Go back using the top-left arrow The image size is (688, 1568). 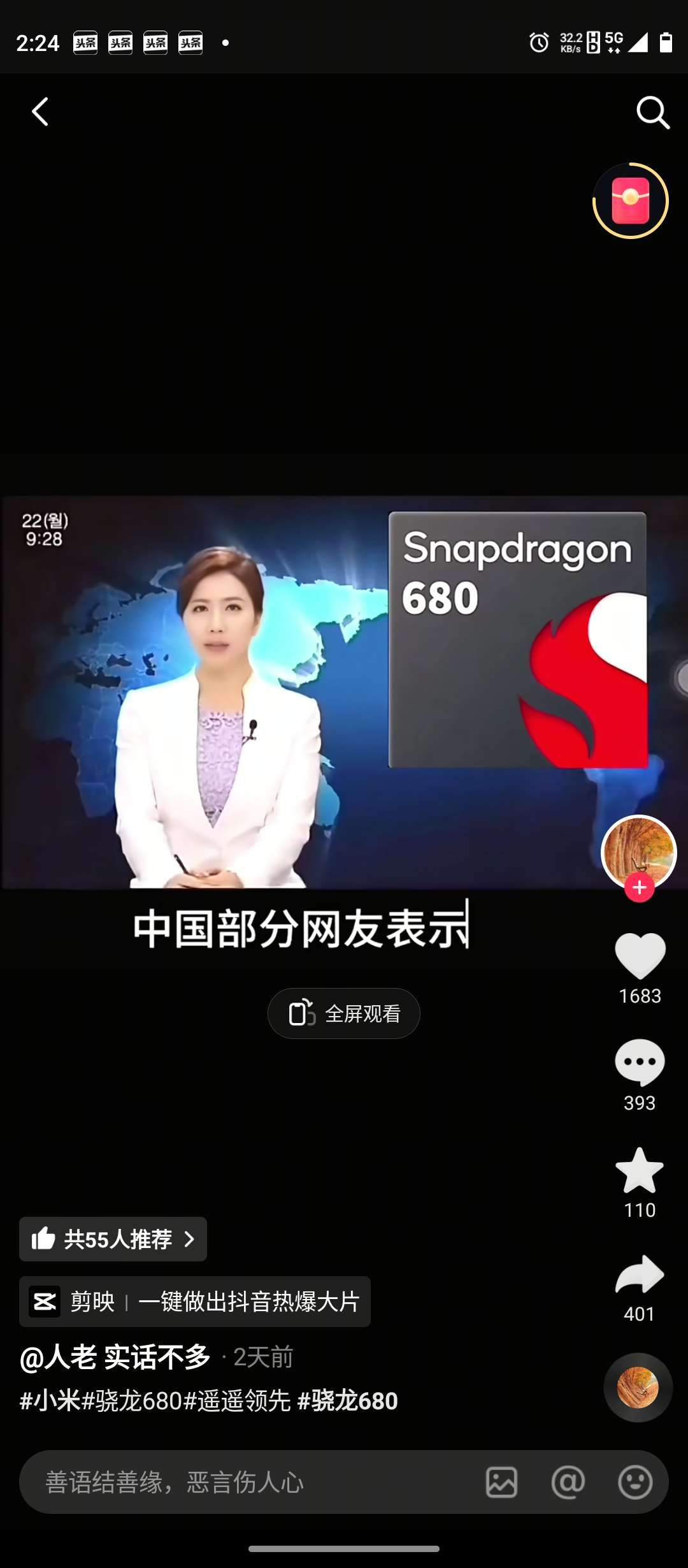[41, 112]
